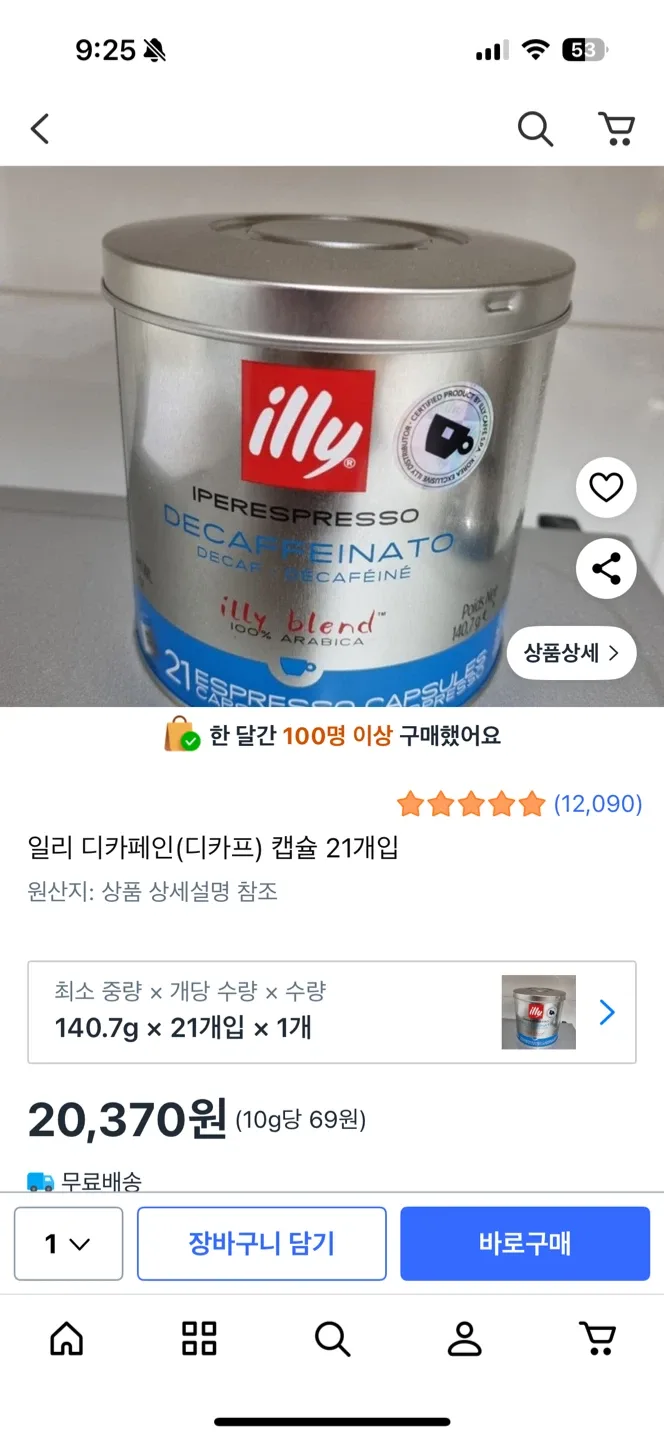This screenshot has height=1440, width=664.
Task: Go back to the previous page
Action: (40, 129)
